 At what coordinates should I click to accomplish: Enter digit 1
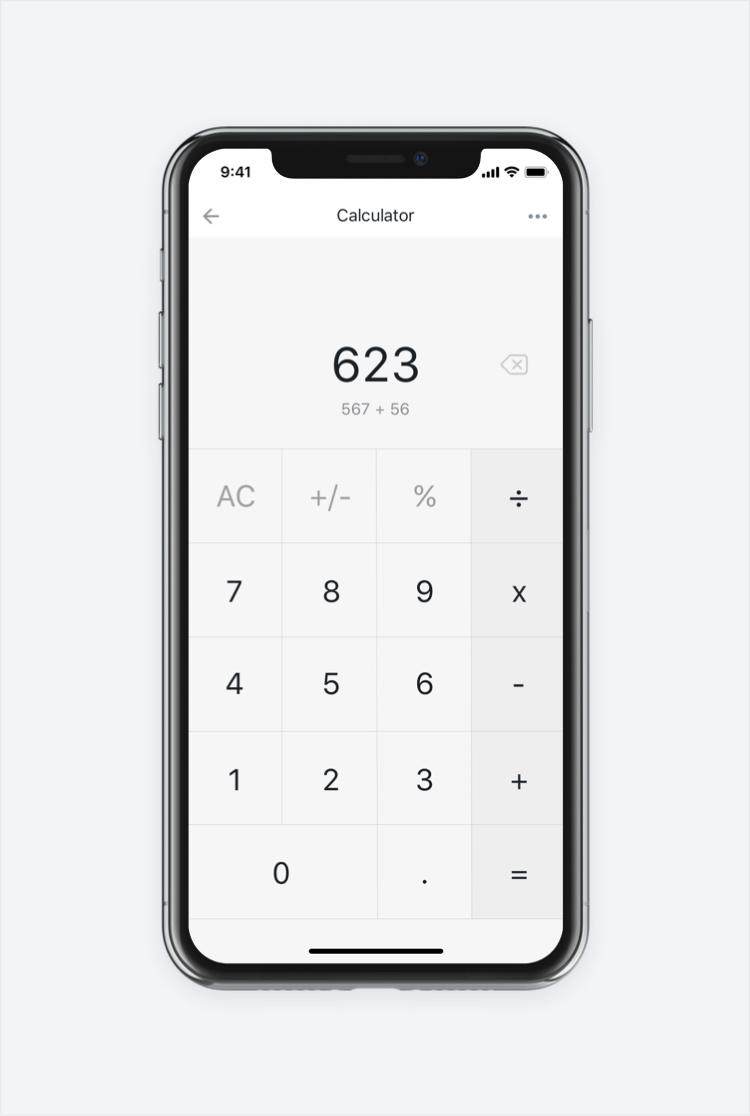click(234, 779)
